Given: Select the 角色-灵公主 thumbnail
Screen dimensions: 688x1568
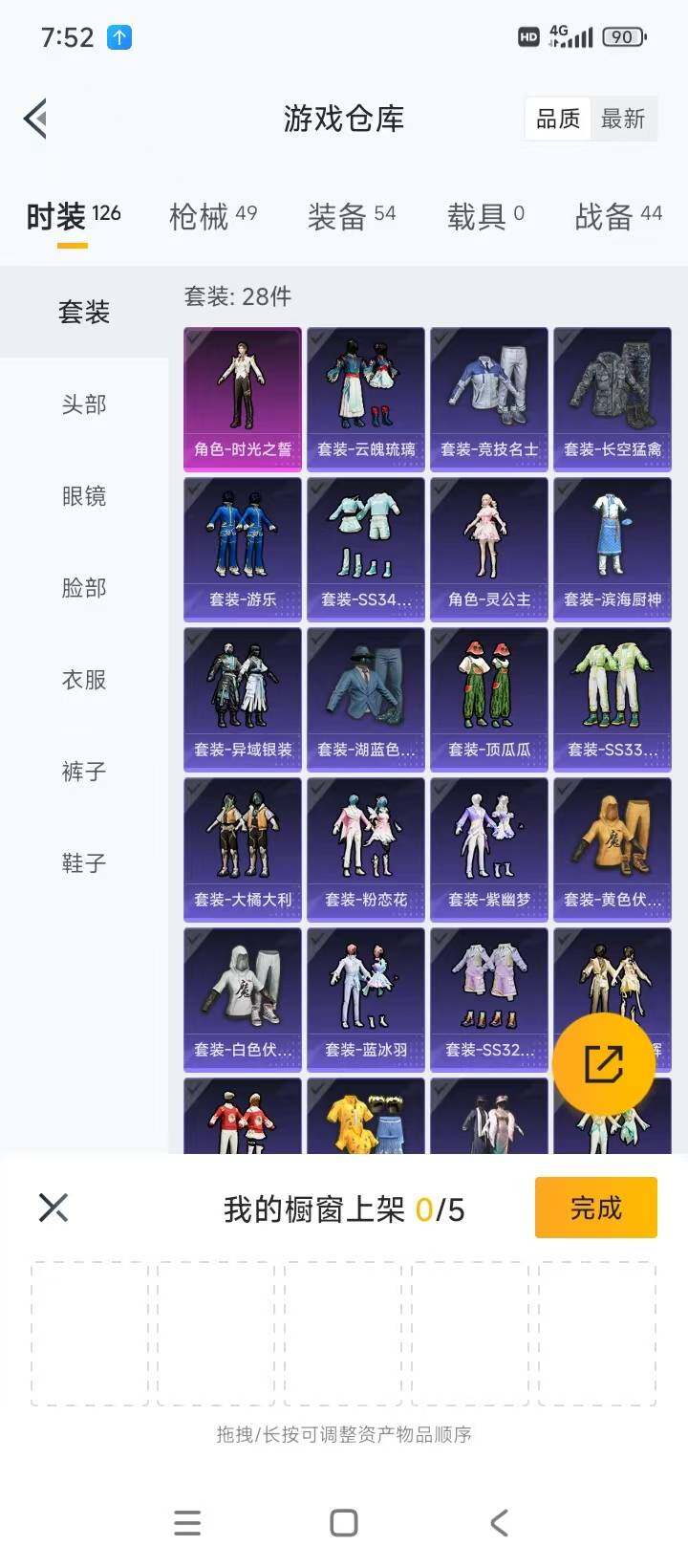Looking at the screenshot, I should pyautogui.click(x=488, y=548).
